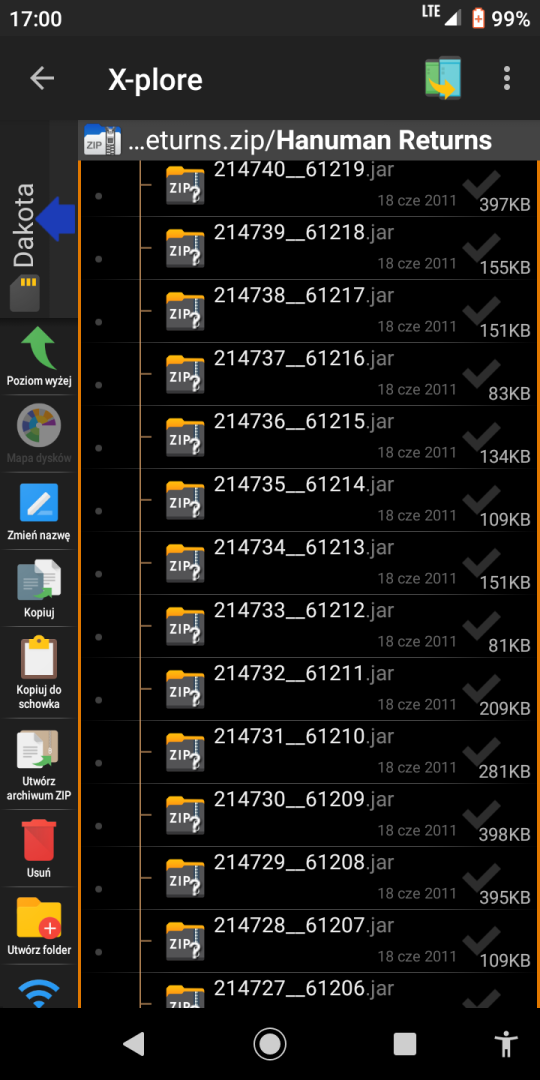Toggle the checkmark on 214732__61211.jar
Screen dimensions: 540x1080
[481, 691]
